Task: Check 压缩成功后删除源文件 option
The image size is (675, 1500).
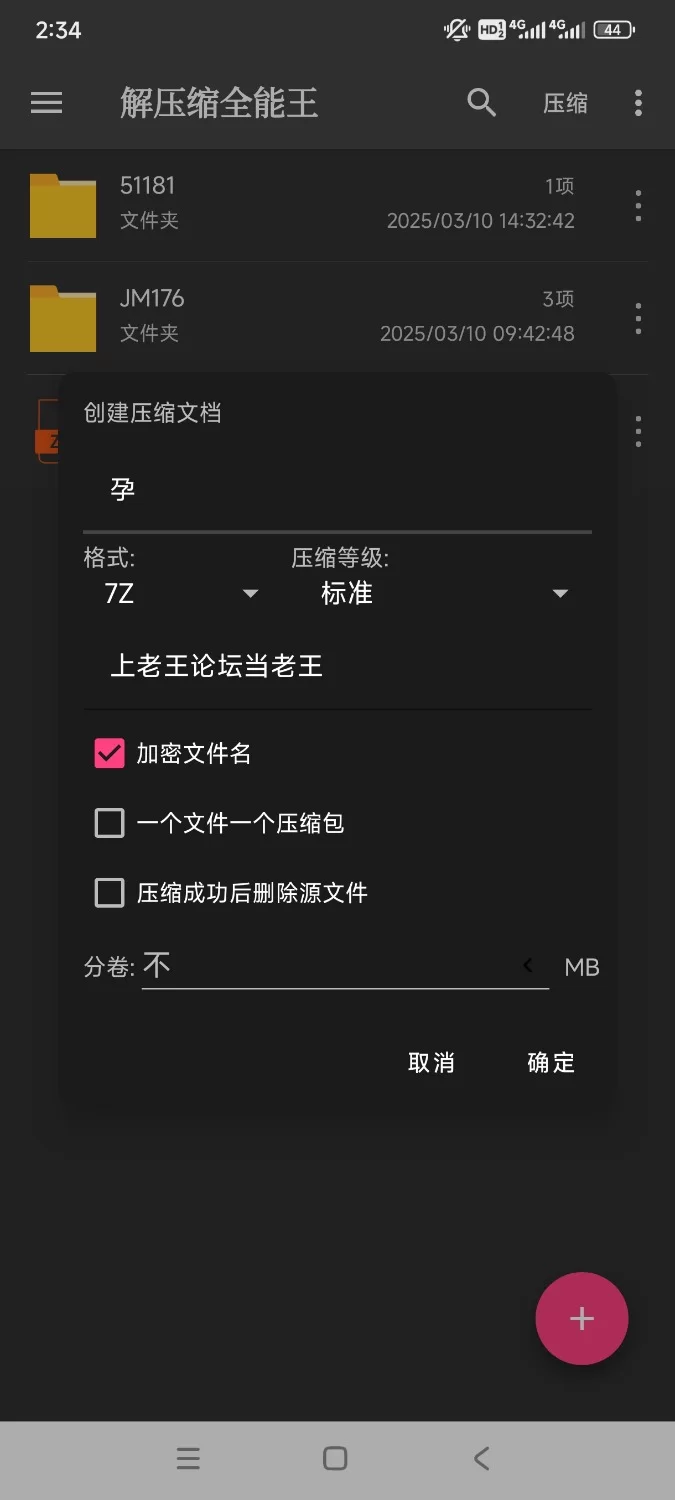Action: coord(109,893)
